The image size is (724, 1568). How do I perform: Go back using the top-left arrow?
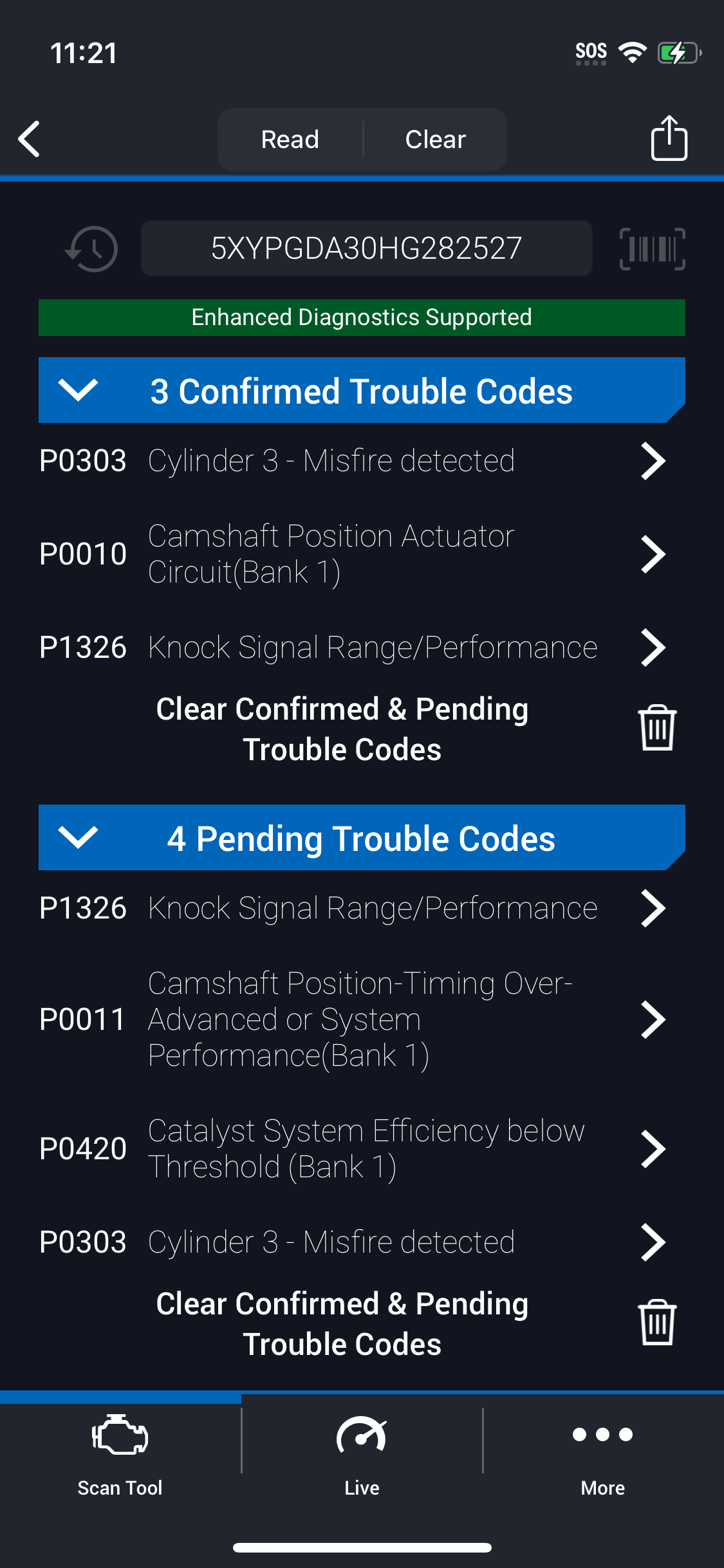pyautogui.click(x=29, y=138)
